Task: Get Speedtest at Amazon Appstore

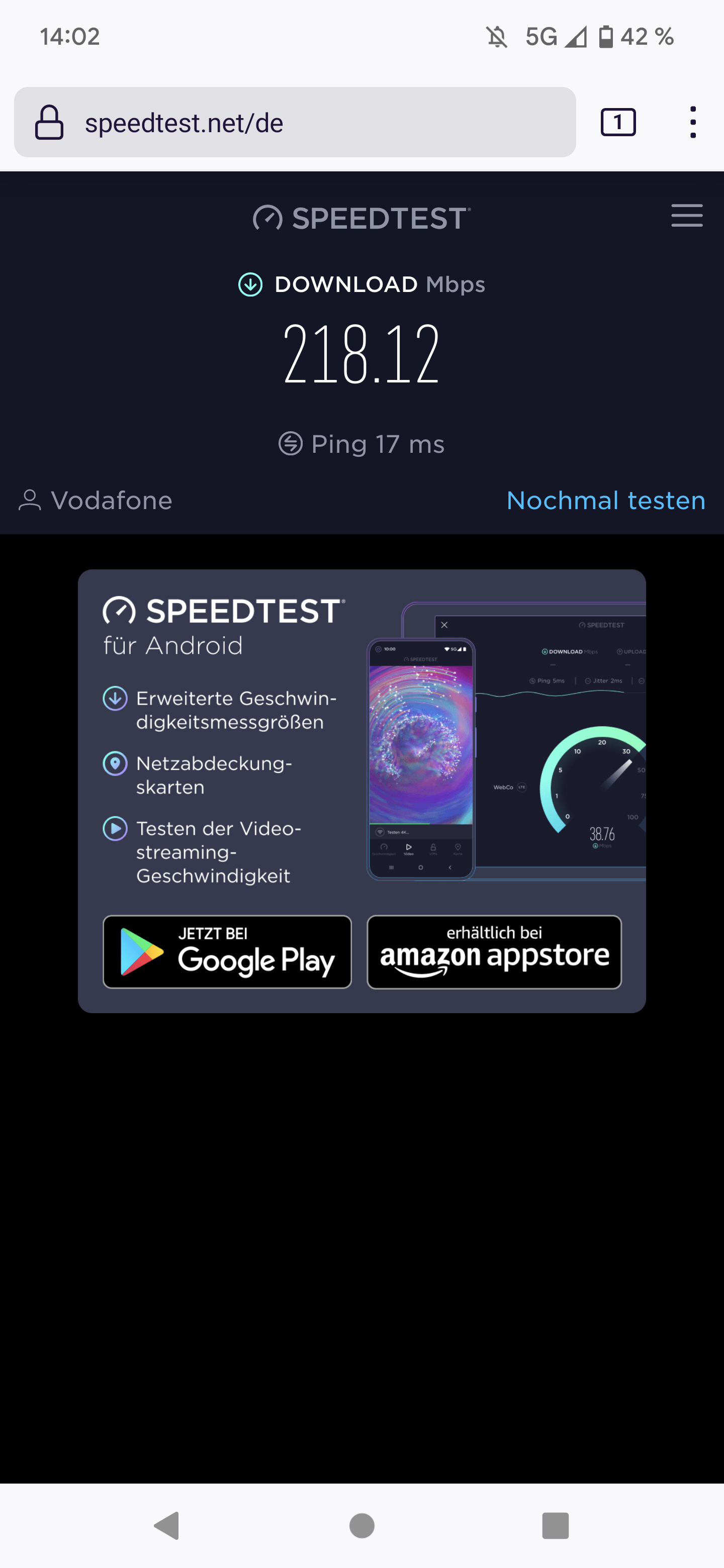Action: [494, 951]
